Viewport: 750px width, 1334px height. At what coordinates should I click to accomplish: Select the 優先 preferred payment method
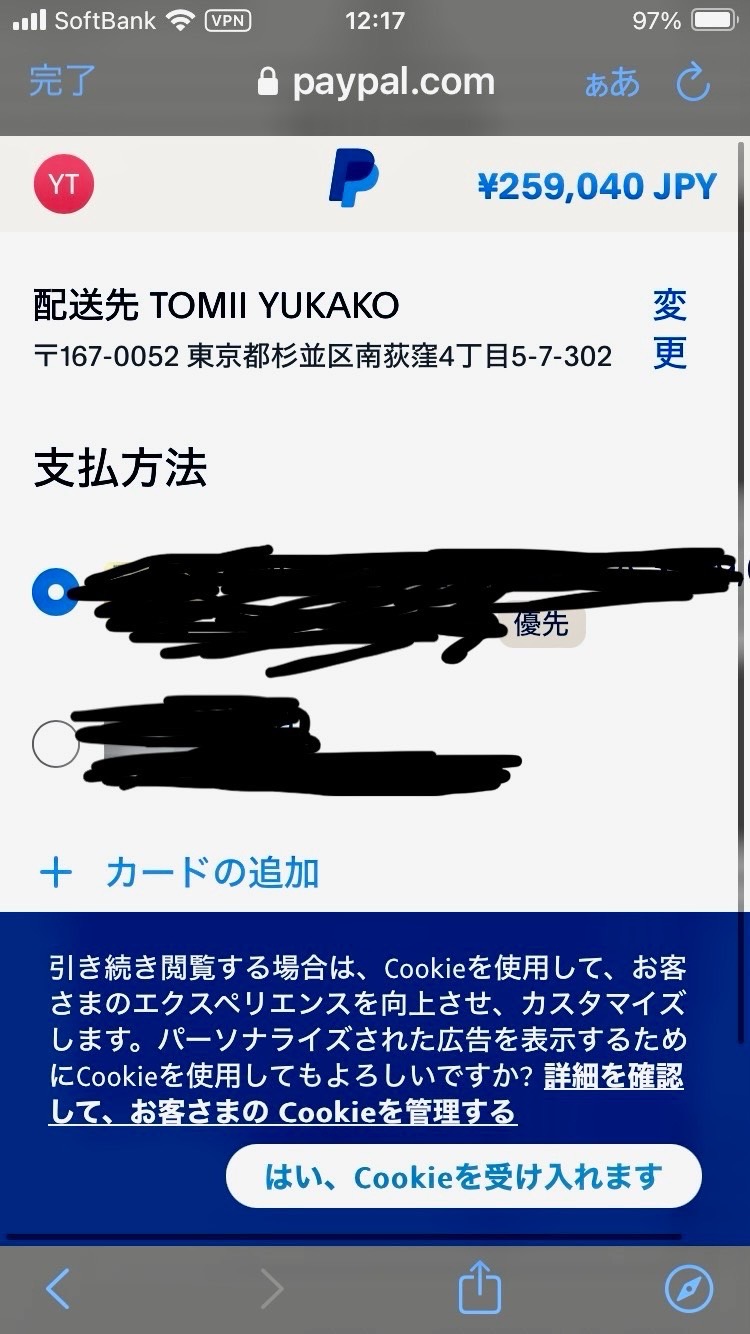(55, 592)
